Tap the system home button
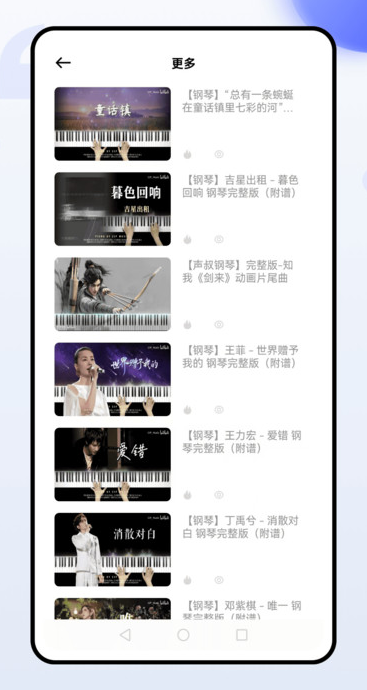Image resolution: width=367 pixels, height=690 pixels. [183, 635]
